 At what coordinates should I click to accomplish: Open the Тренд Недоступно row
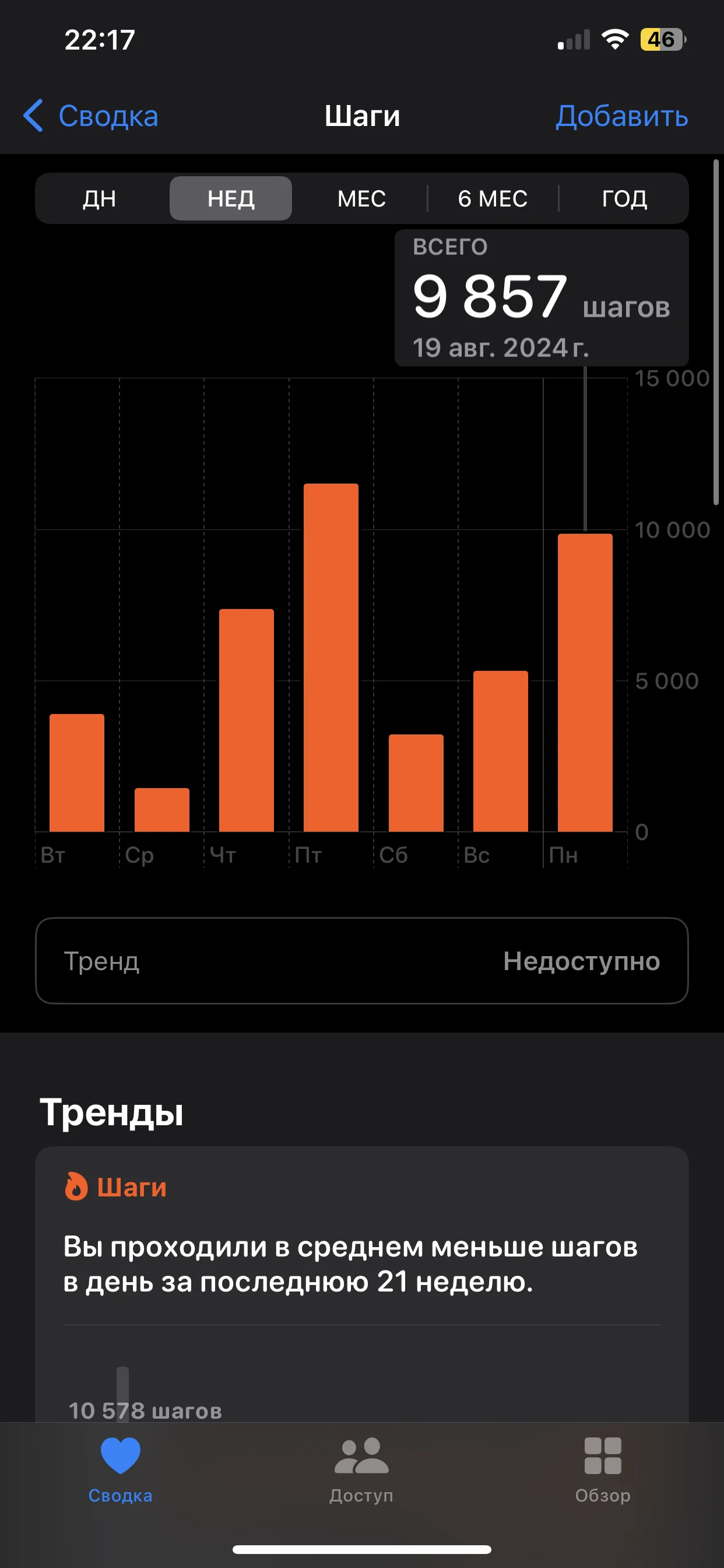tap(361, 961)
